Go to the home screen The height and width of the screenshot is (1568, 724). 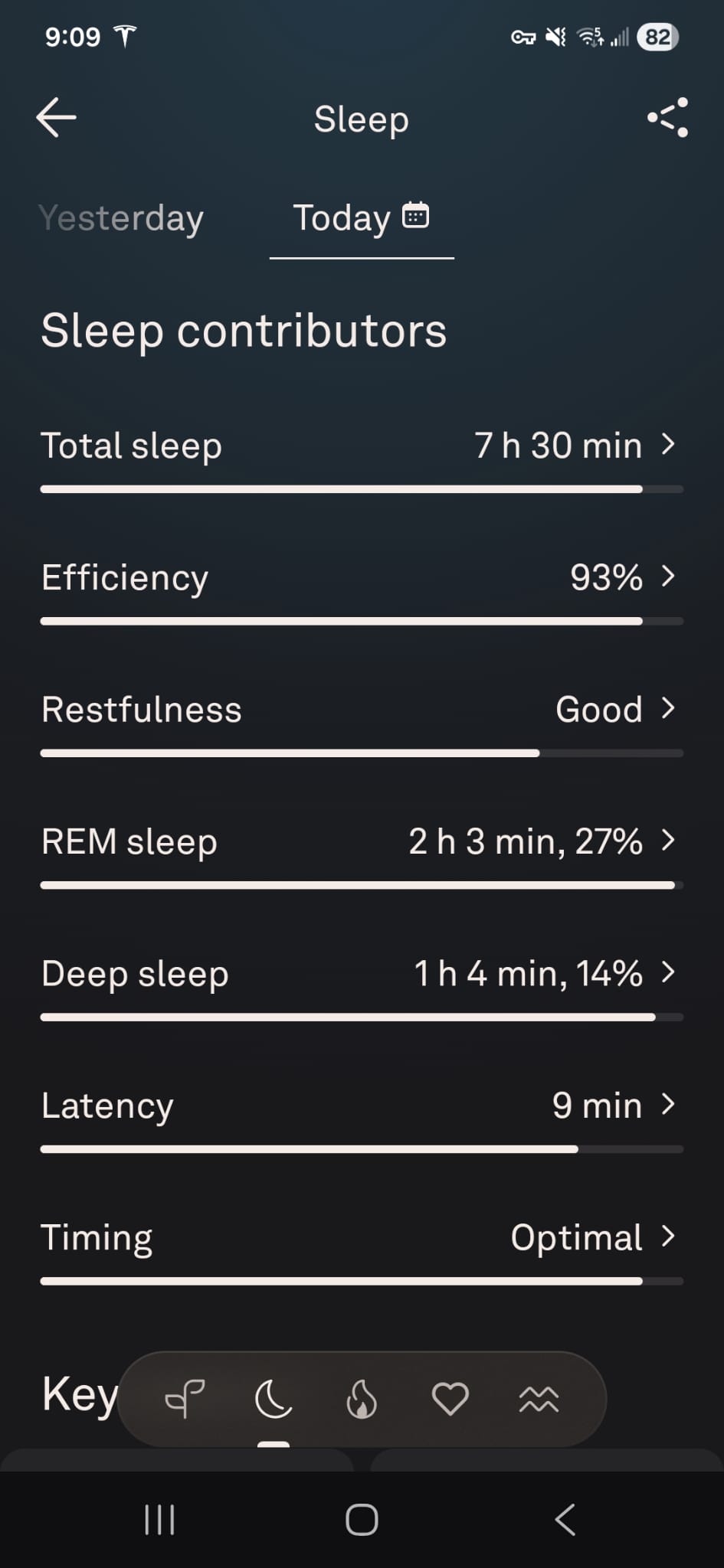[362, 1520]
